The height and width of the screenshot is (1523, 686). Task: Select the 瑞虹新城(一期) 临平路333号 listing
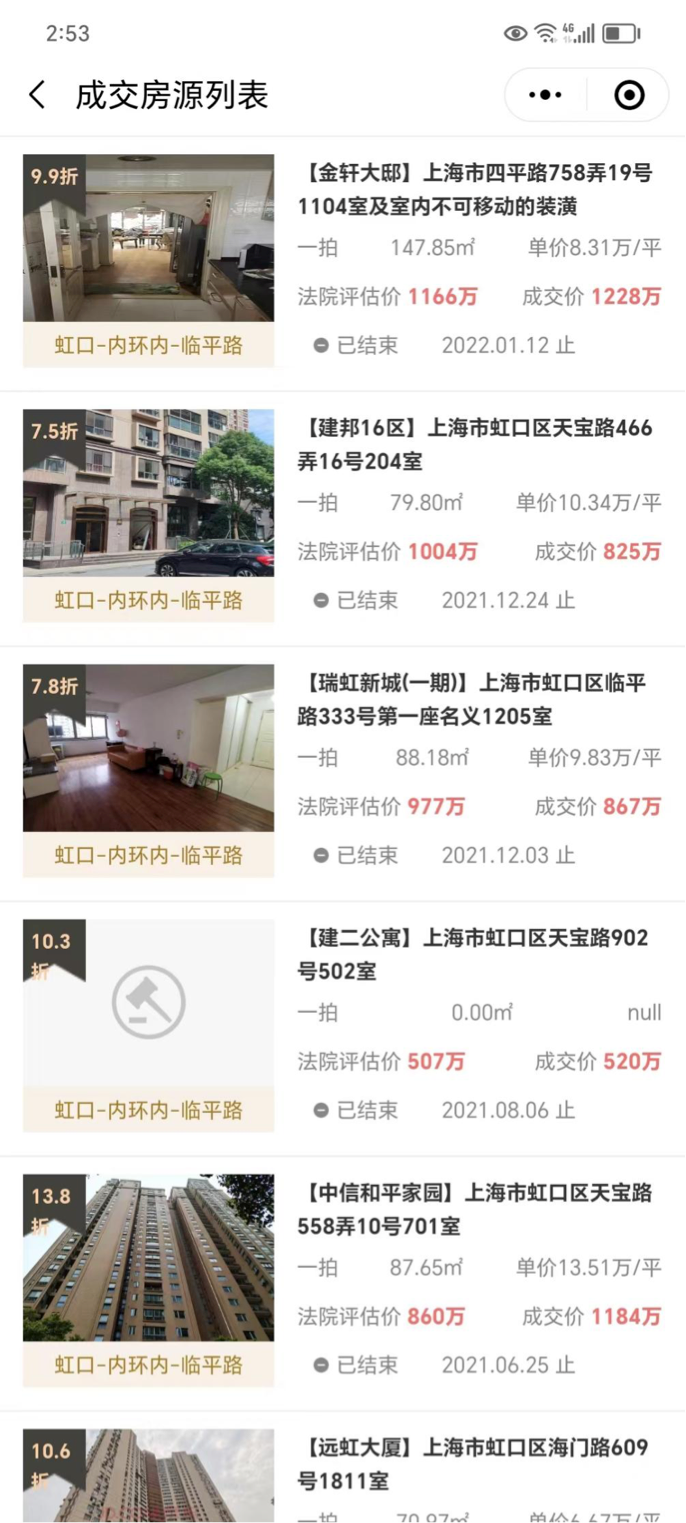click(x=475, y=700)
